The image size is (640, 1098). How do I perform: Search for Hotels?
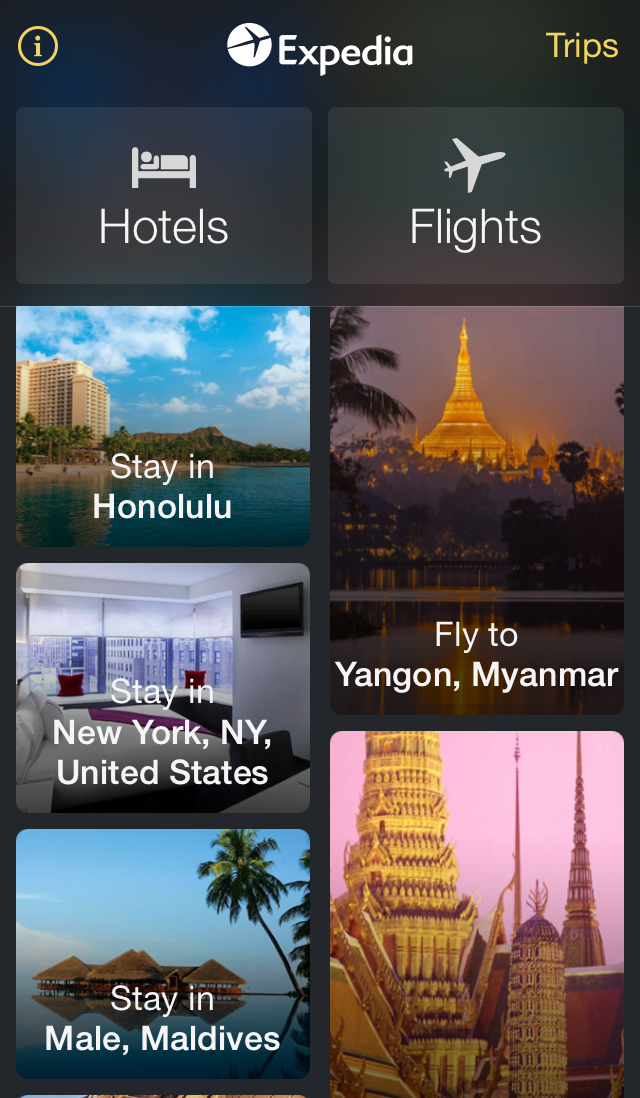164,196
